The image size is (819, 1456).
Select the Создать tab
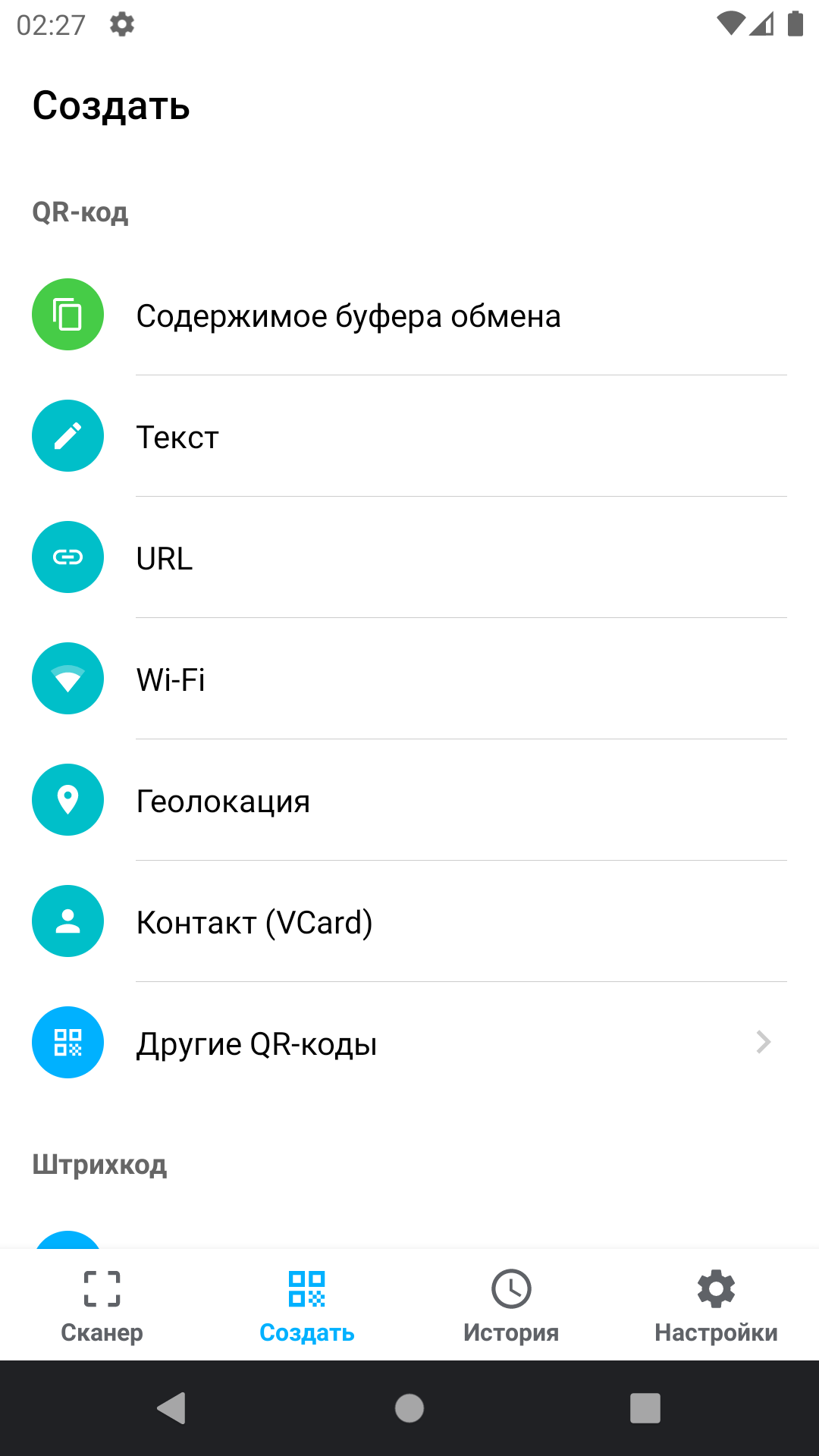[x=306, y=1306]
